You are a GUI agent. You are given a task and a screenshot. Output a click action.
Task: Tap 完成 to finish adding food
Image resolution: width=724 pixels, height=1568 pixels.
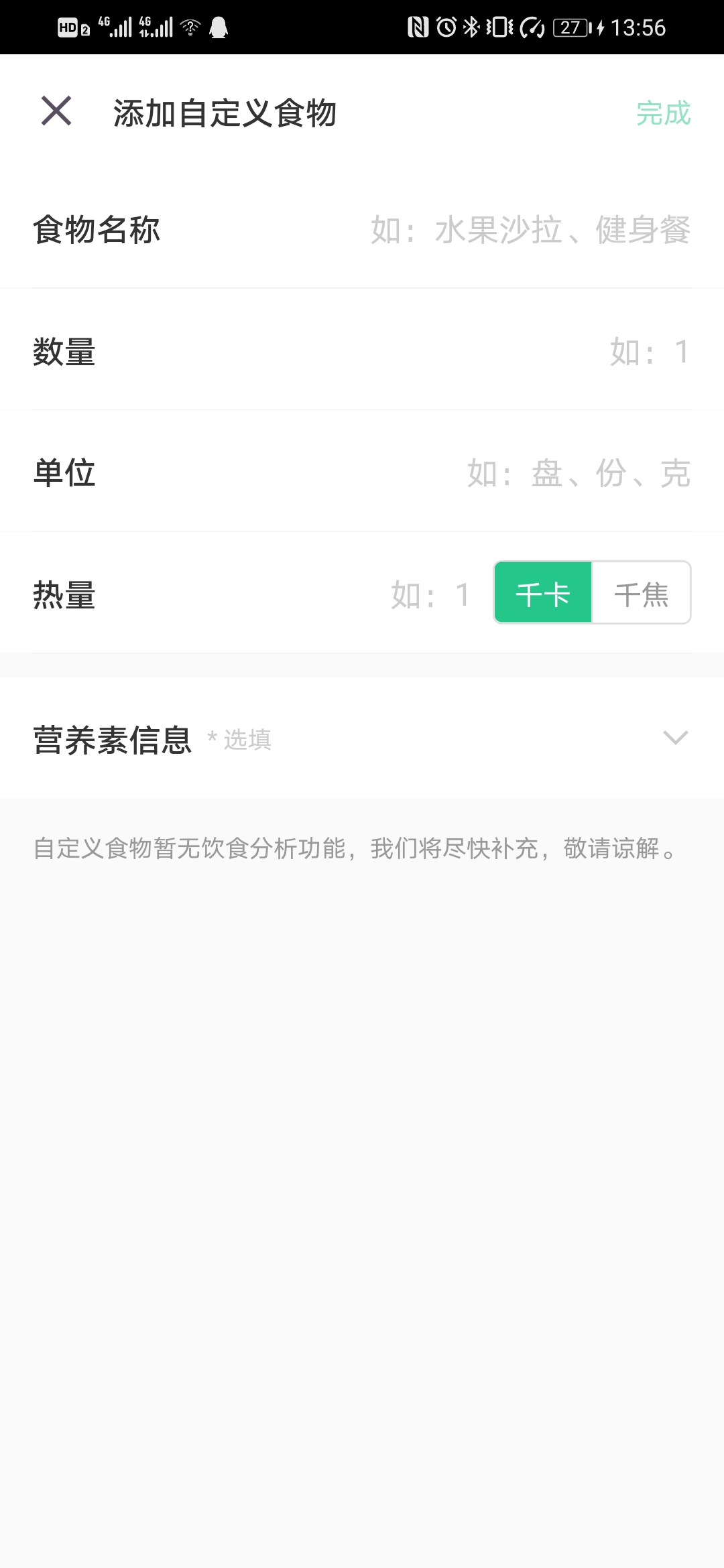click(x=663, y=113)
